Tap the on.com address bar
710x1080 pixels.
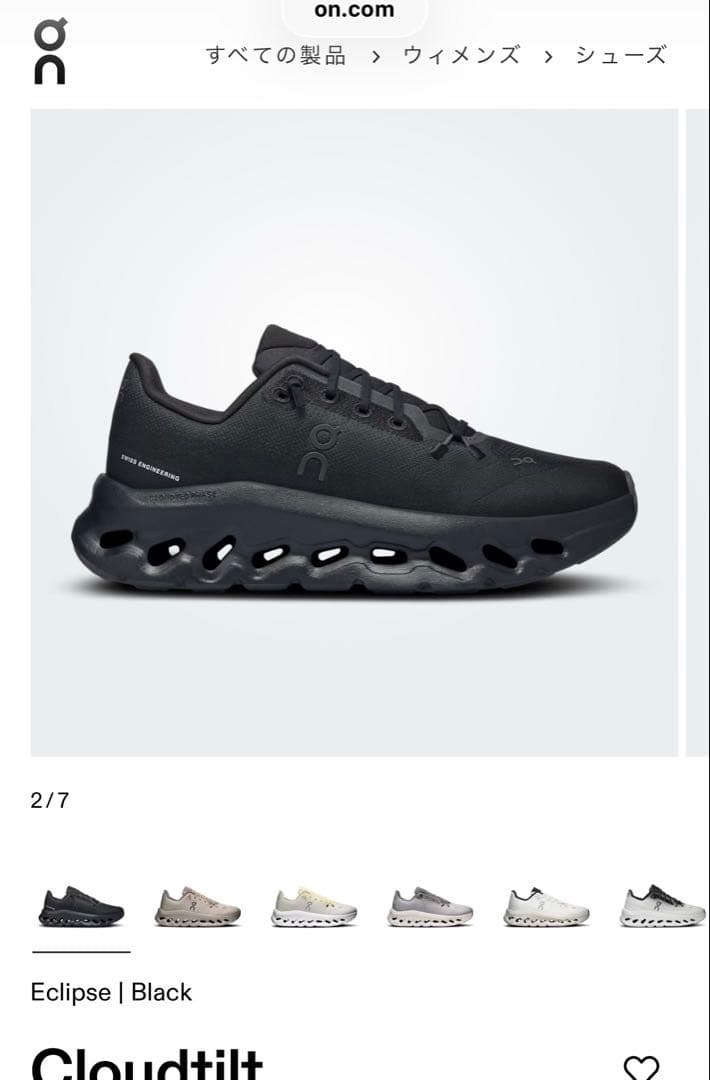pyautogui.click(x=354, y=12)
